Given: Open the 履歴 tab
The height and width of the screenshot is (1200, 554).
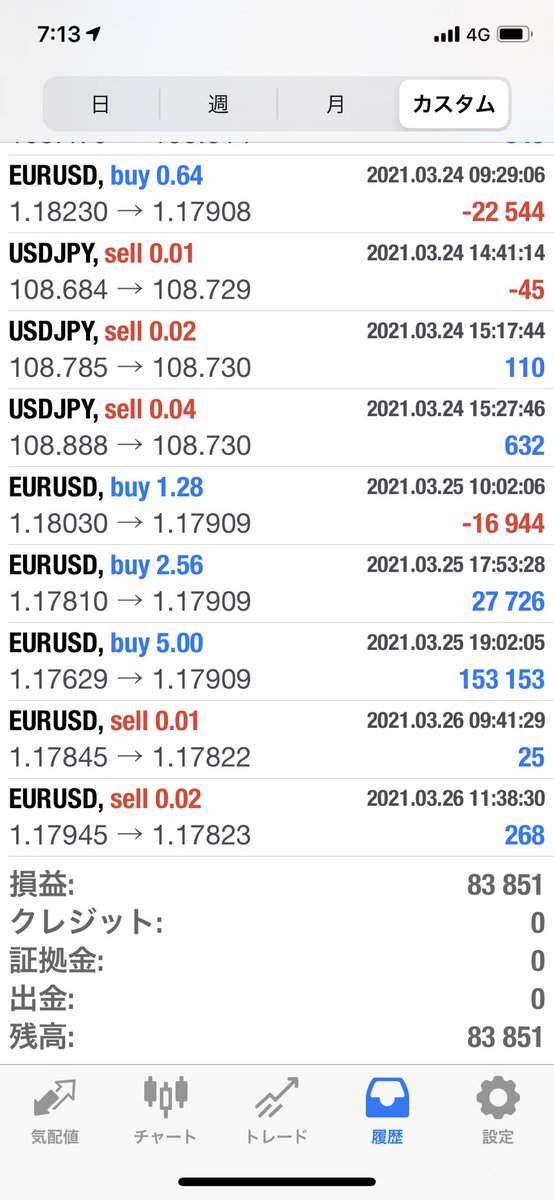Looking at the screenshot, I should pyautogui.click(x=387, y=1111).
